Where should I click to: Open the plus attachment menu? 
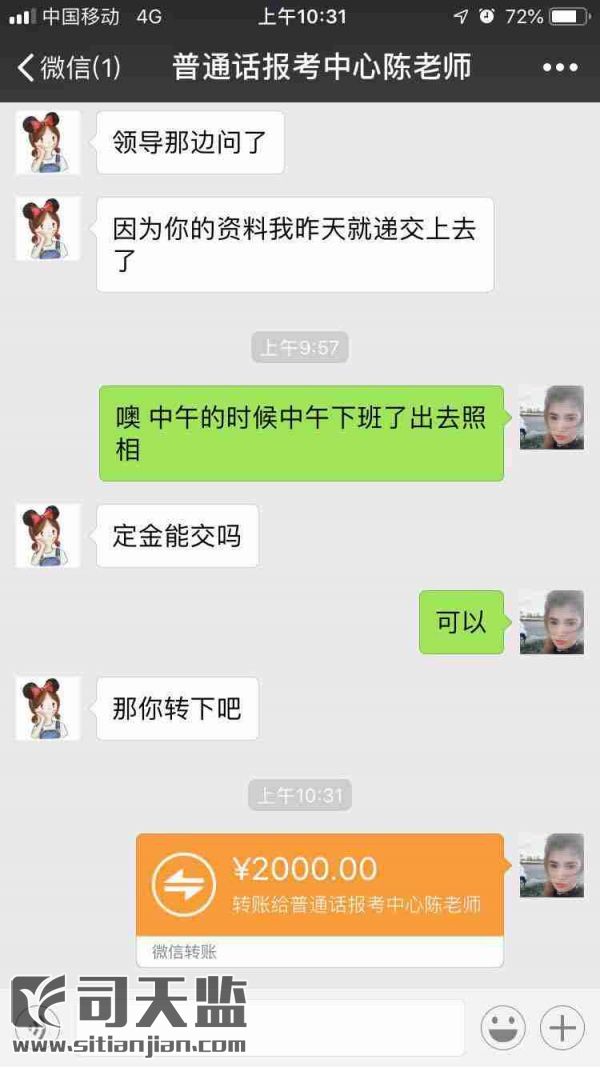(562, 1027)
